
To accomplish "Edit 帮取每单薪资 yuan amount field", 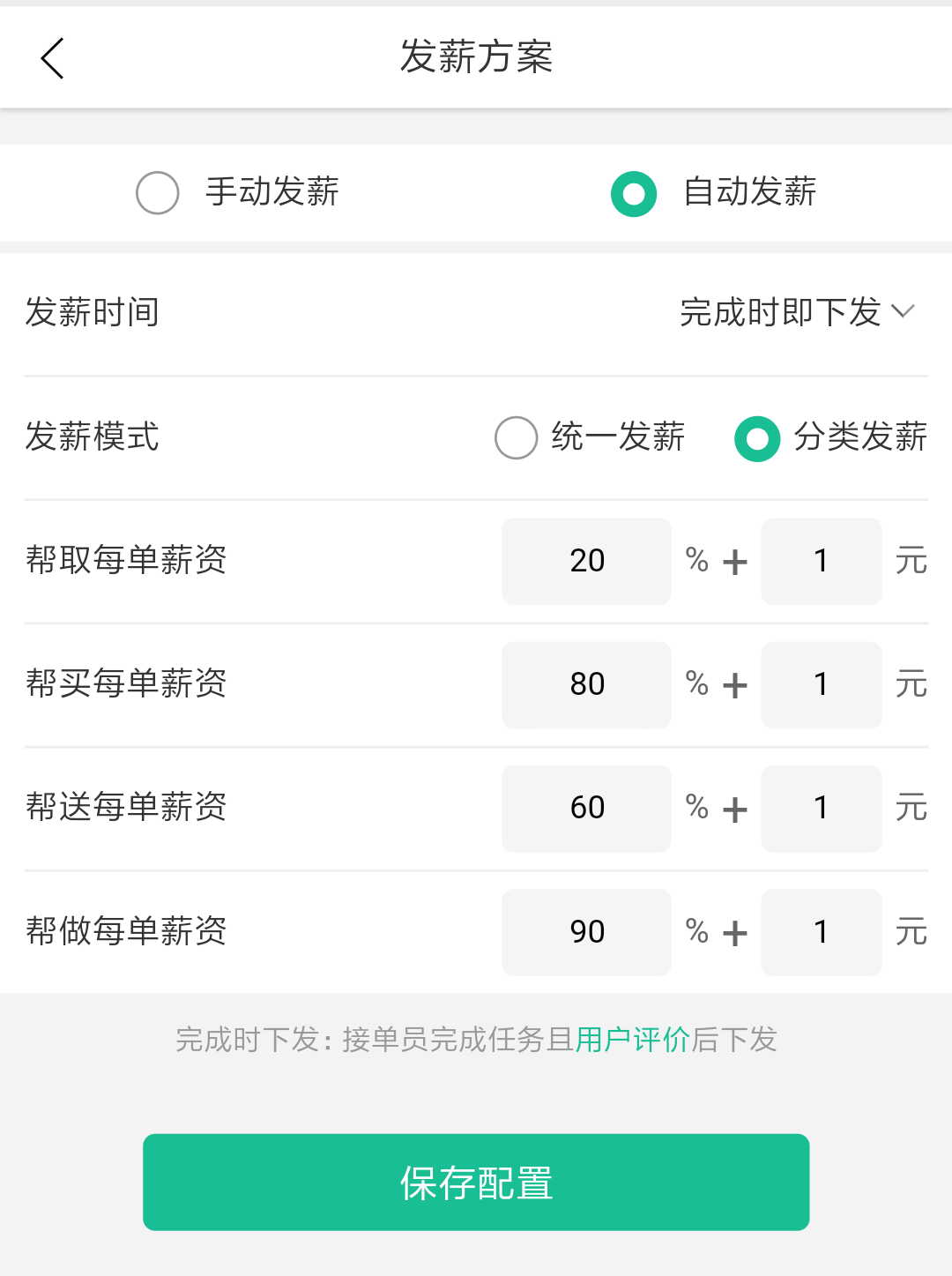I will [x=821, y=561].
